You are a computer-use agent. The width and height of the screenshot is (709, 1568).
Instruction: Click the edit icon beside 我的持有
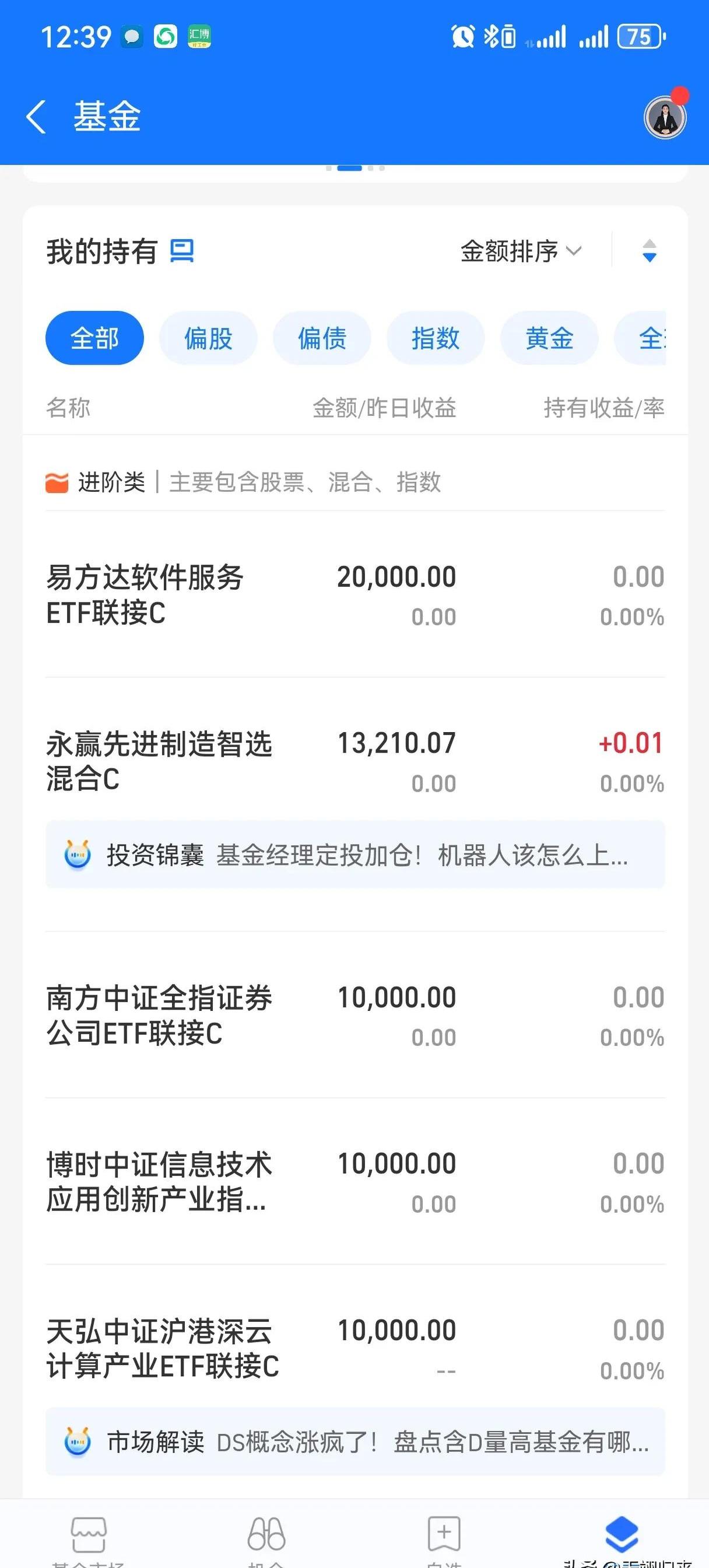click(182, 251)
